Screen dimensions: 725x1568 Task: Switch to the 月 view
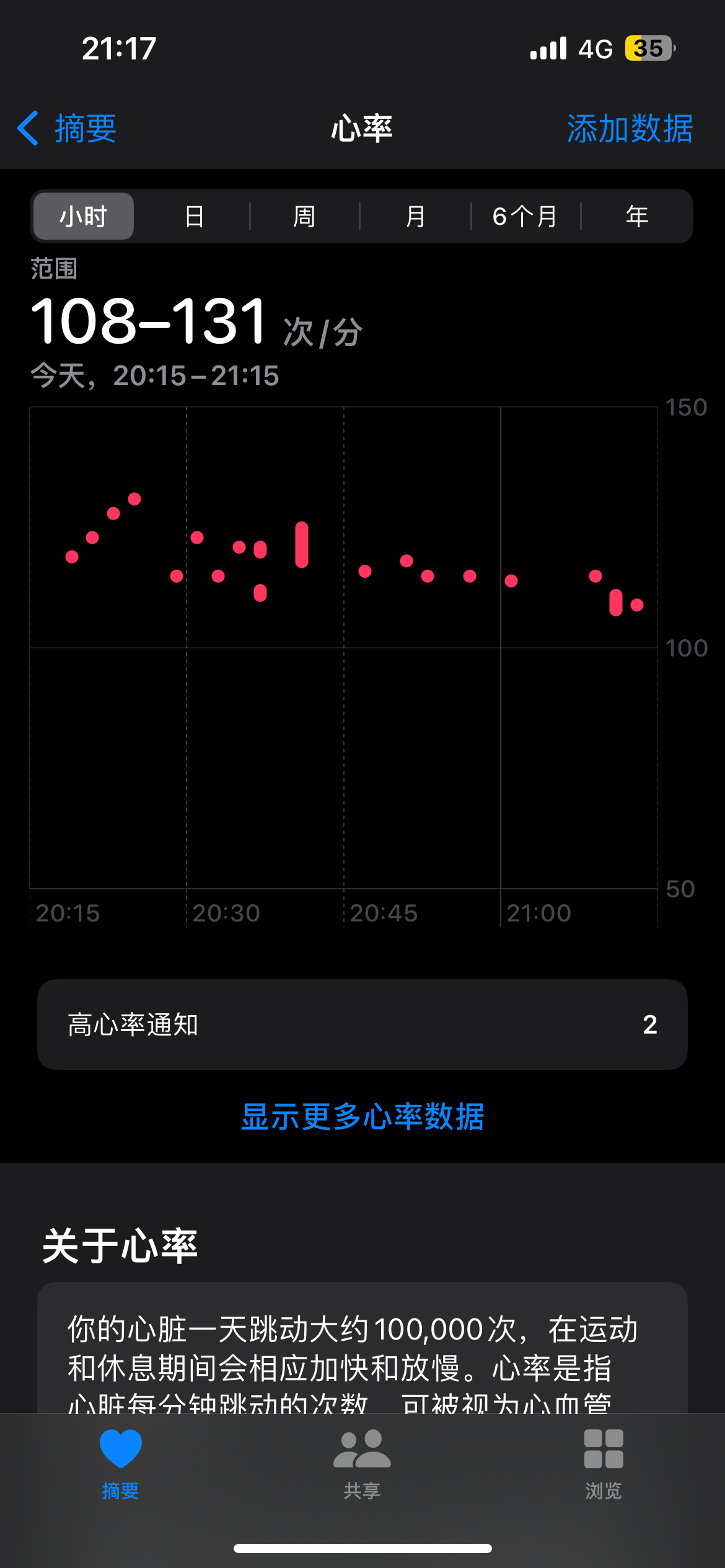(415, 217)
